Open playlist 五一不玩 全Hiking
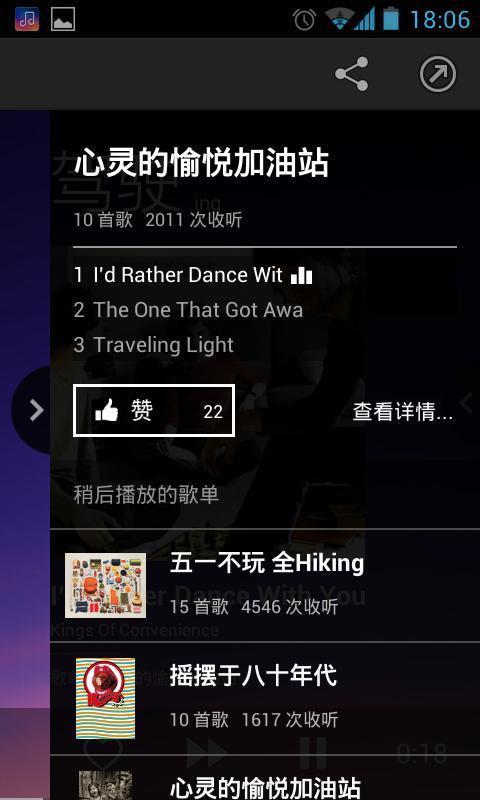Image resolution: width=480 pixels, height=800 pixels. [265, 586]
